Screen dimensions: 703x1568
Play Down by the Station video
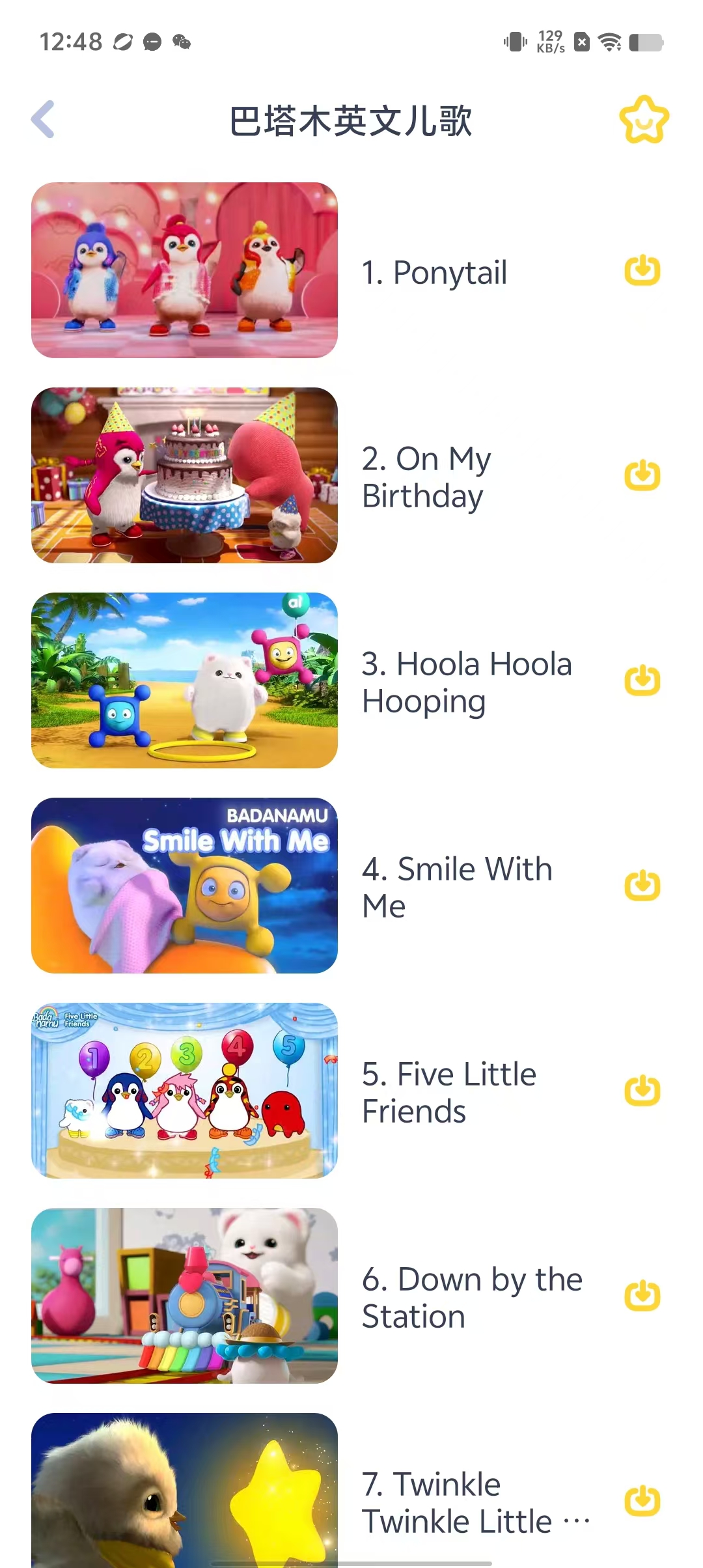(x=184, y=1296)
